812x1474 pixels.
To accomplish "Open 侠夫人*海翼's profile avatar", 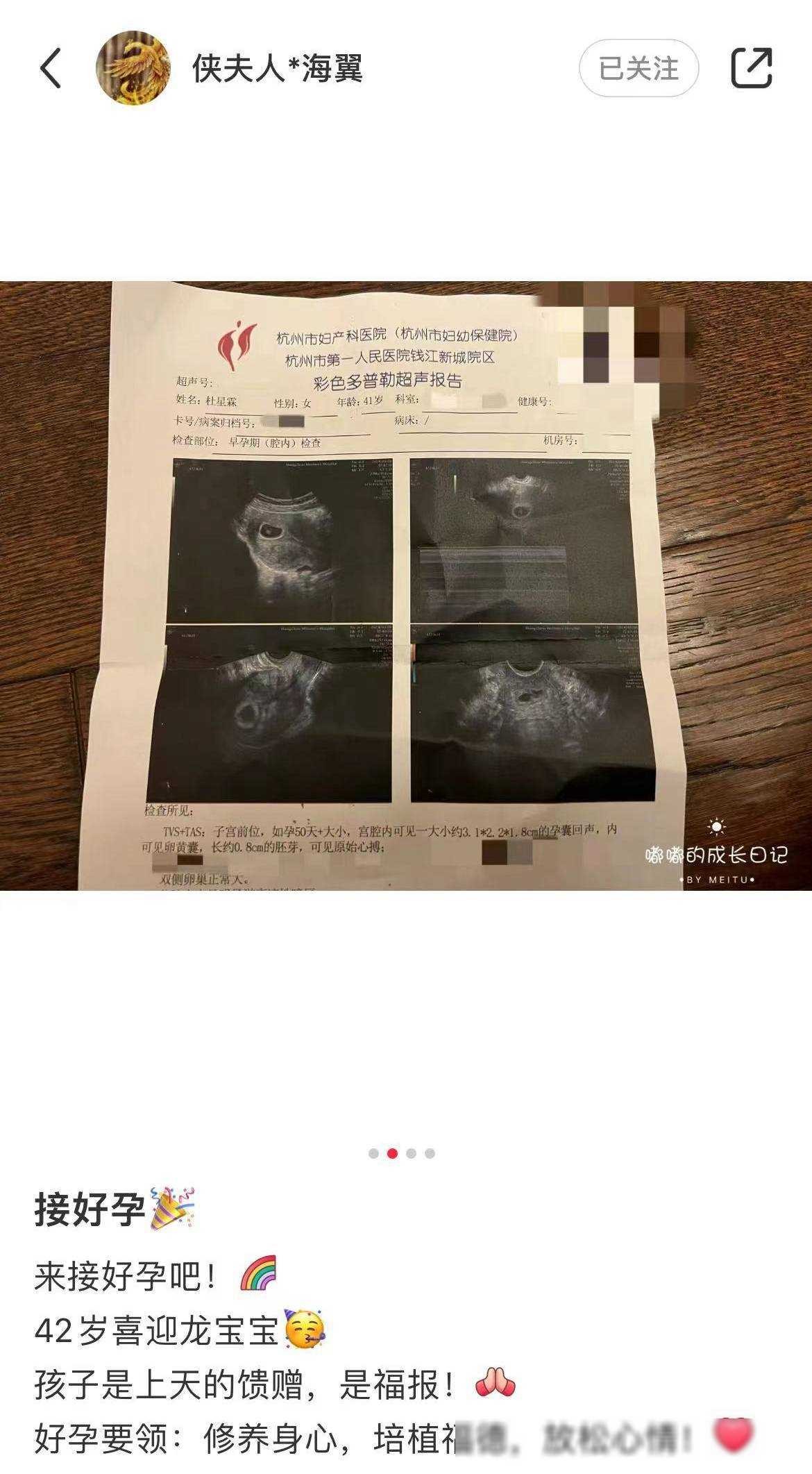I will point(133,68).
